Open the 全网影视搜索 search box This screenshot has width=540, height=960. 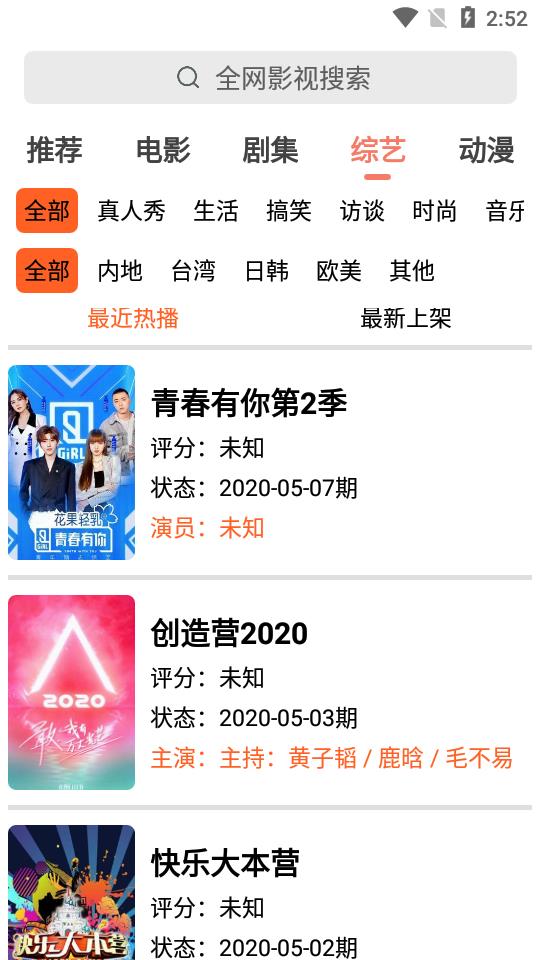pyautogui.click(x=270, y=77)
